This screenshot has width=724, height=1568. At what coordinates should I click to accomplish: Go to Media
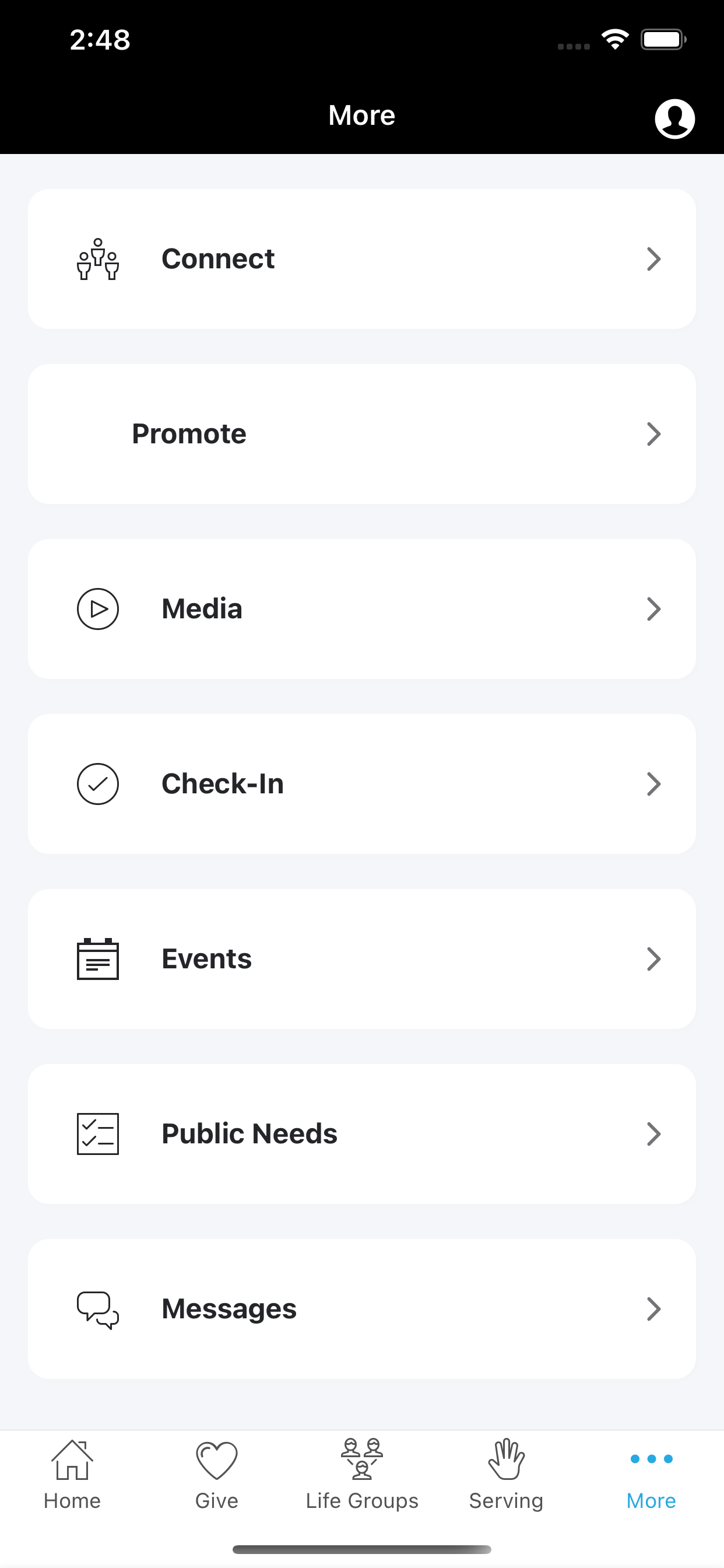pyautogui.click(x=362, y=608)
